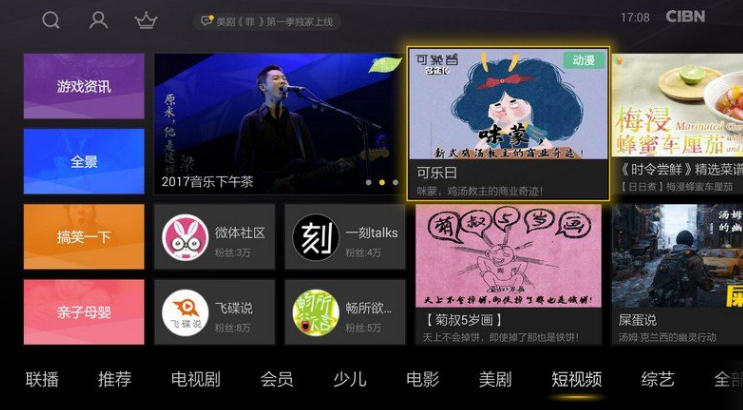Open the 游戏资讯 category

pos(84,86)
